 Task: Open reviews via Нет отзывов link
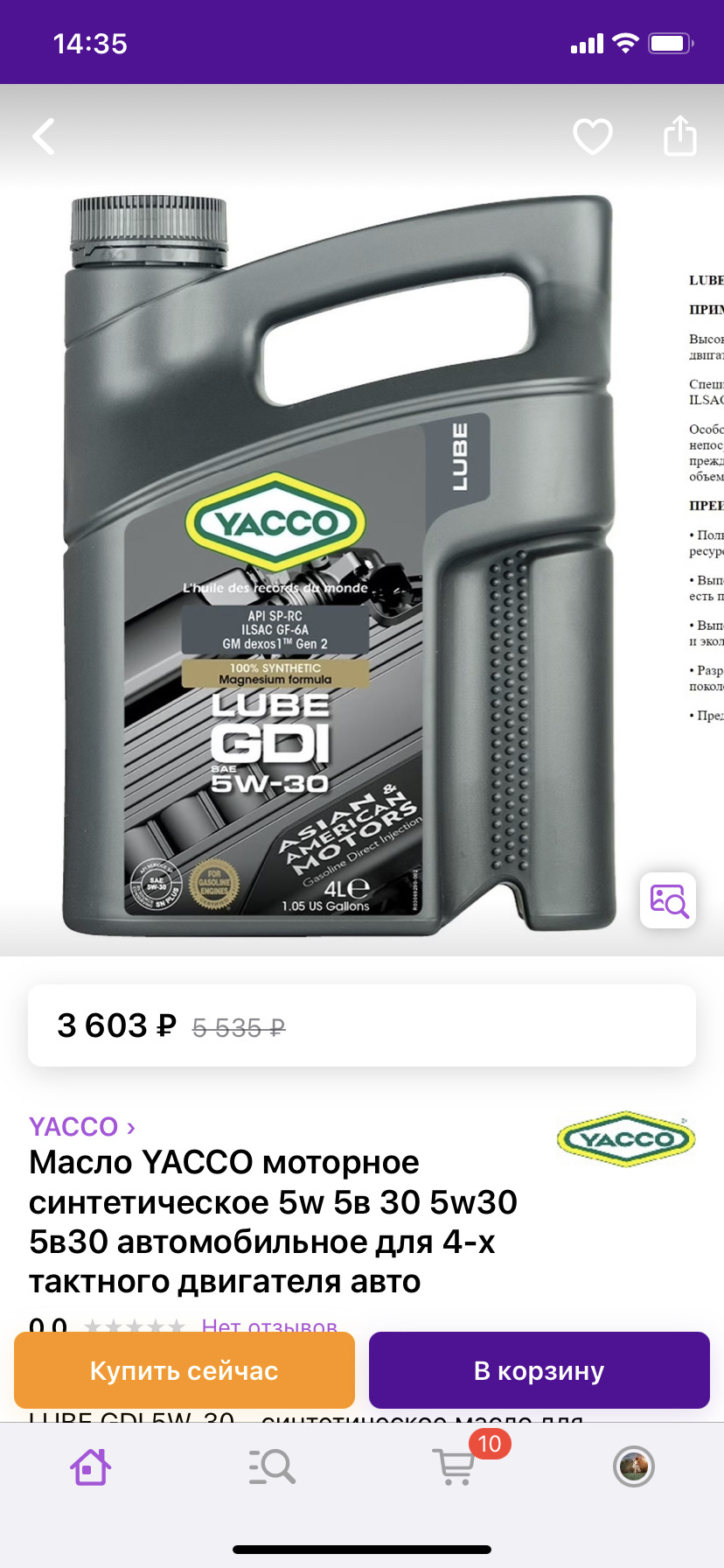(269, 1326)
